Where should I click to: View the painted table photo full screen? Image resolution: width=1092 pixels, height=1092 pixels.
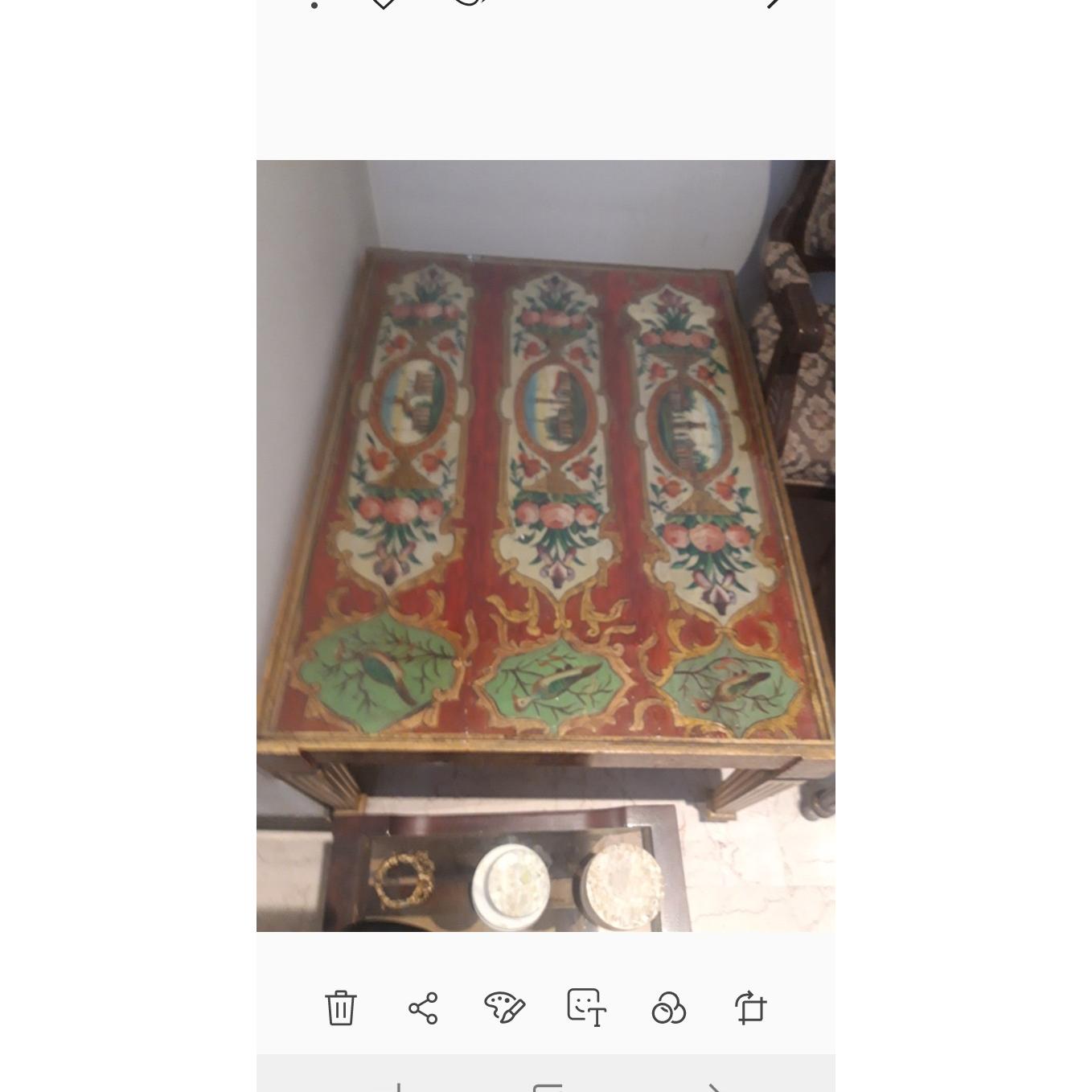click(546, 545)
